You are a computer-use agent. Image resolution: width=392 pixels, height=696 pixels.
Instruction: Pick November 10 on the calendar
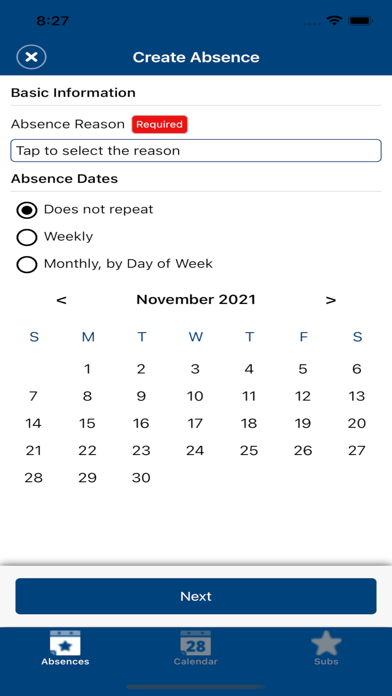point(195,396)
